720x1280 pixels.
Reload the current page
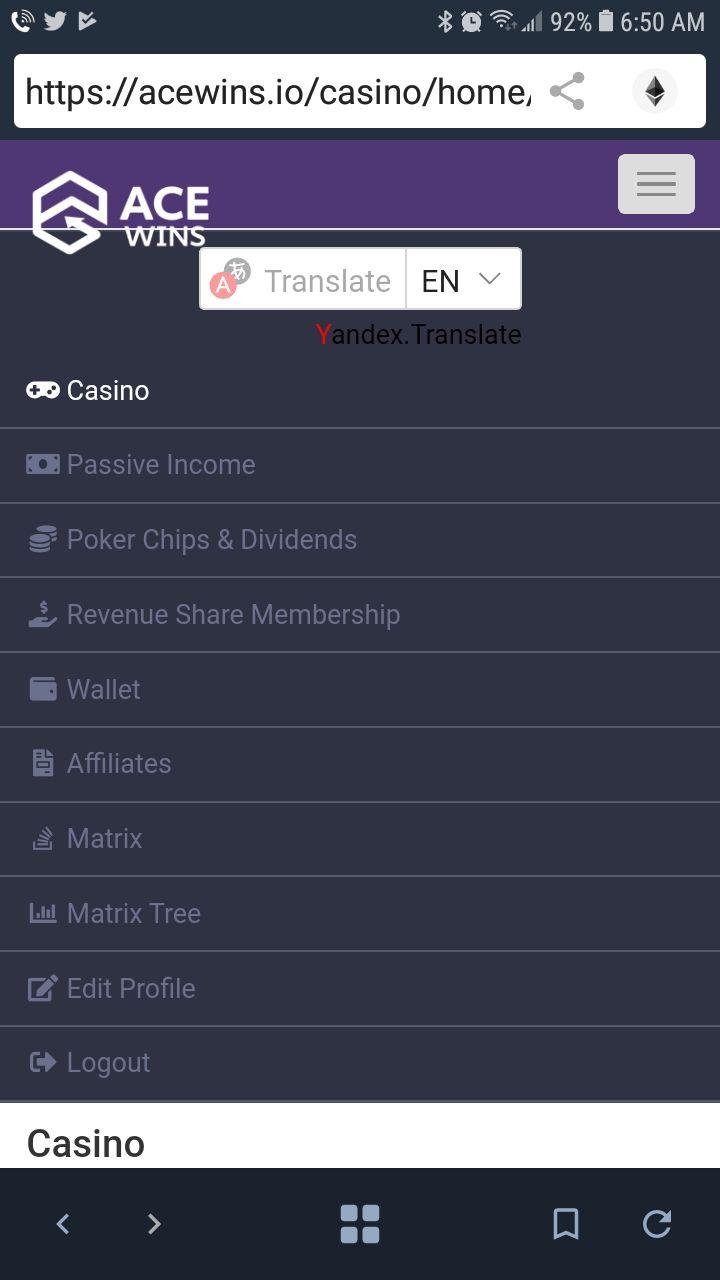657,1224
